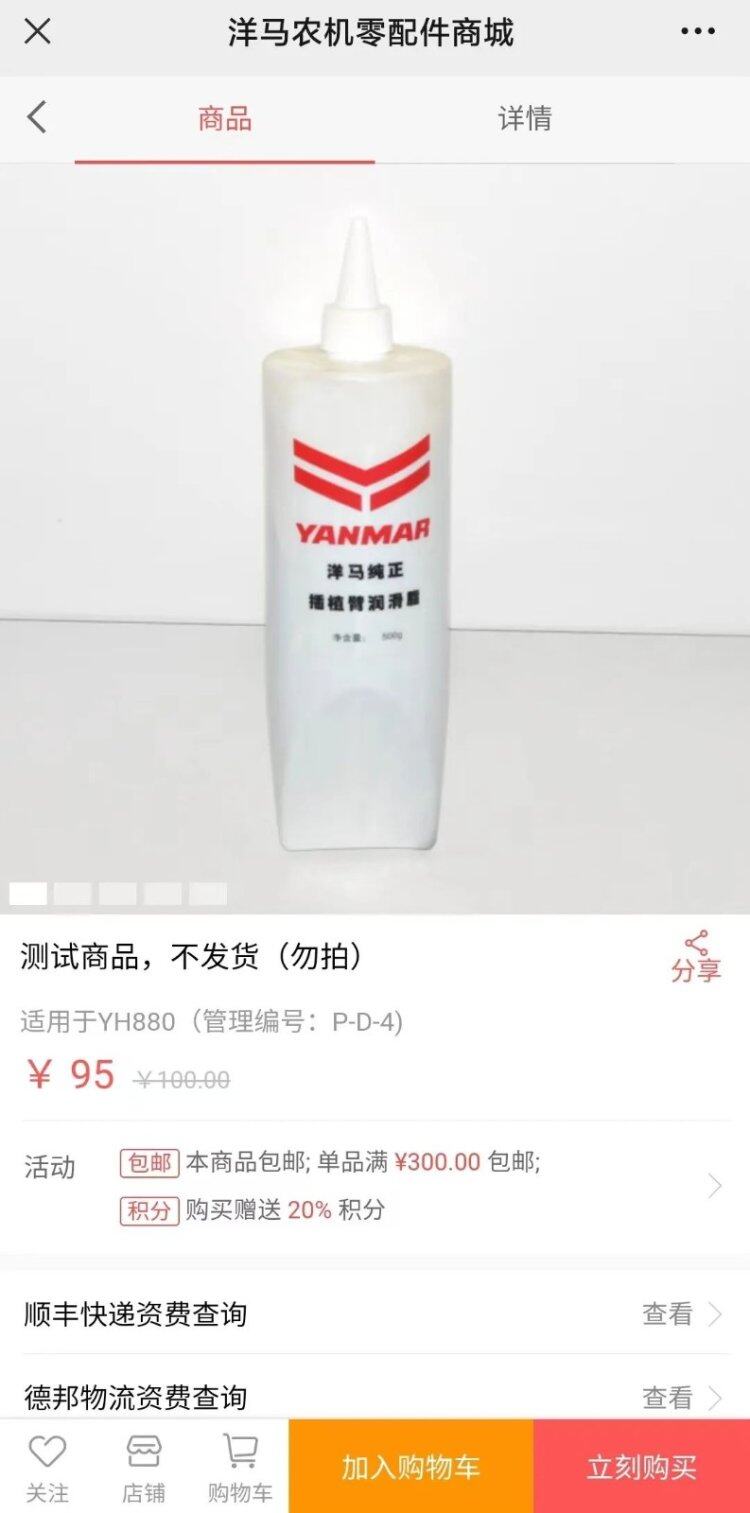Buy now with 立刻购买 button
This screenshot has width=750, height=1513.
[641, 1467]
